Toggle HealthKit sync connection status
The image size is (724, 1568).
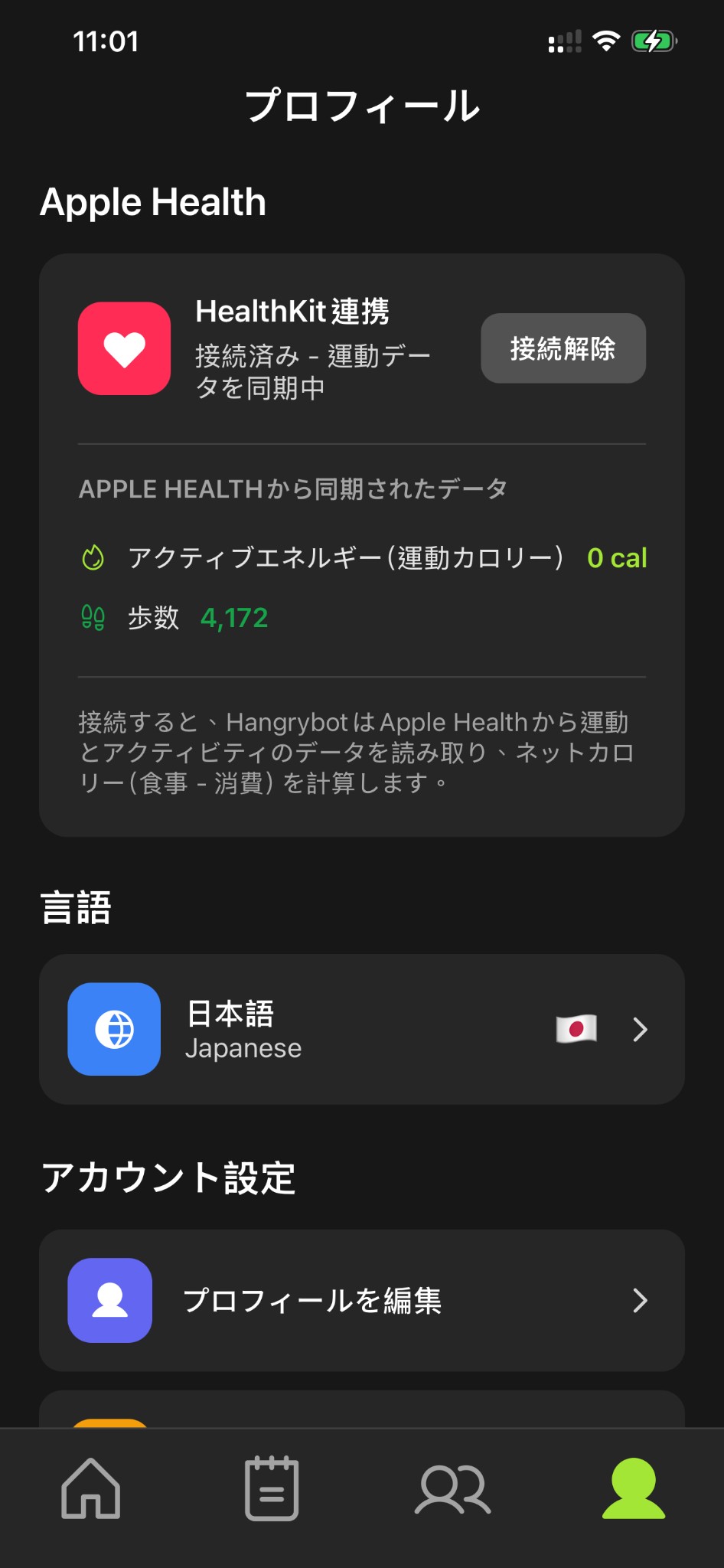(563, 348)
